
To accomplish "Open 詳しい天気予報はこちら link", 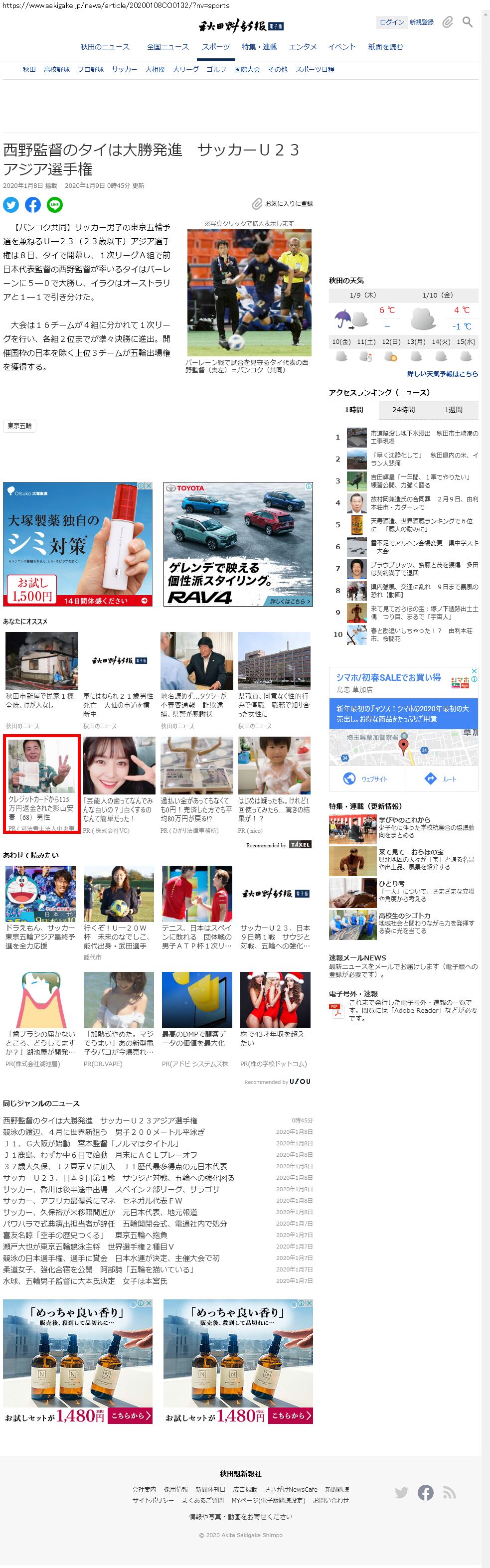I will point(443,374).
